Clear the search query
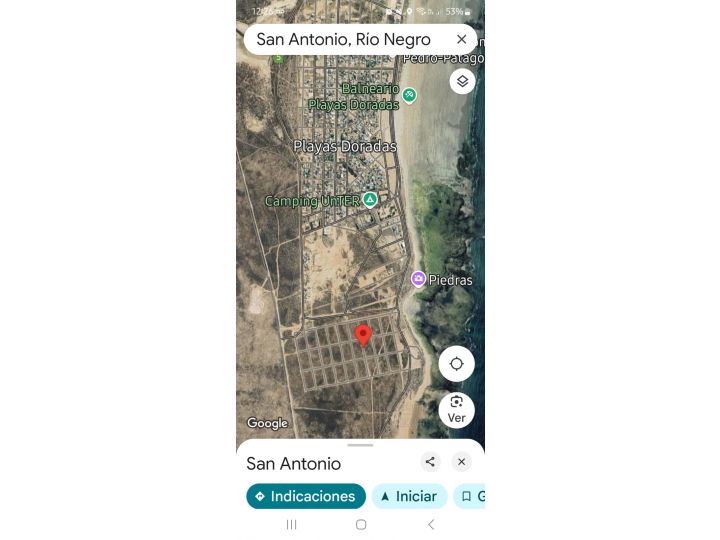 [461, 40]
